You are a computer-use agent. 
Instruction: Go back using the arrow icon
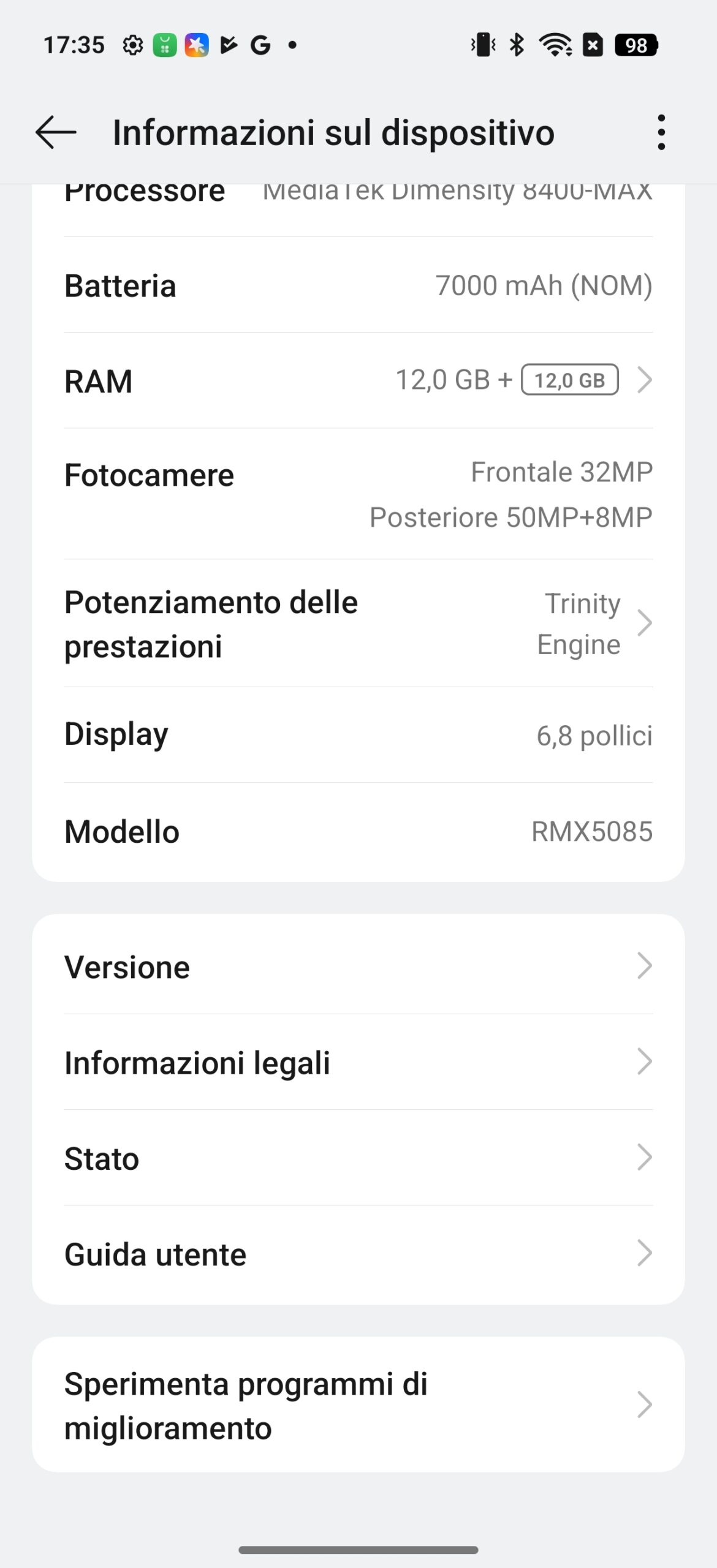pos(56,132)
